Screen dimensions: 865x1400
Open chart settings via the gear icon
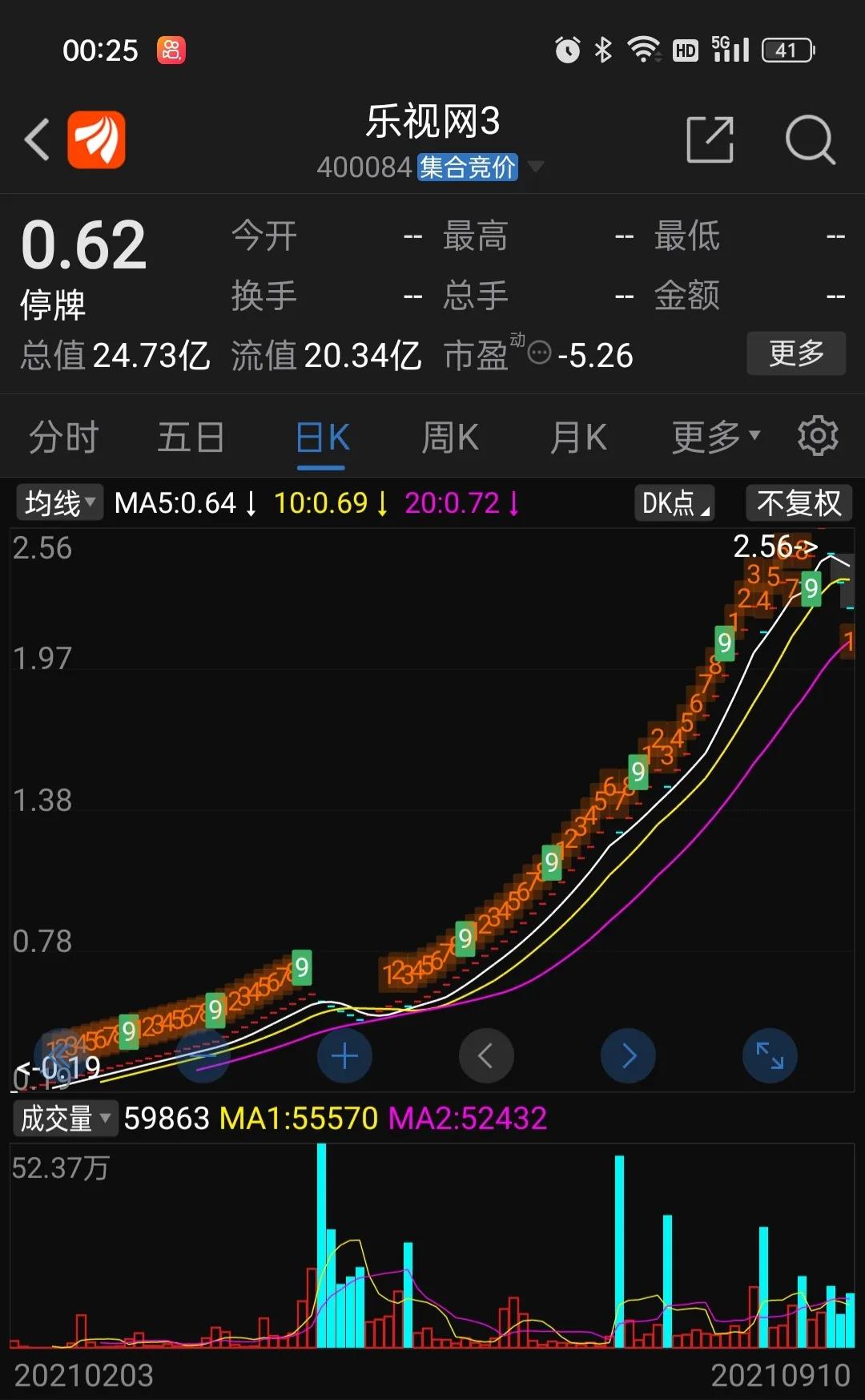tap(817, 435)
